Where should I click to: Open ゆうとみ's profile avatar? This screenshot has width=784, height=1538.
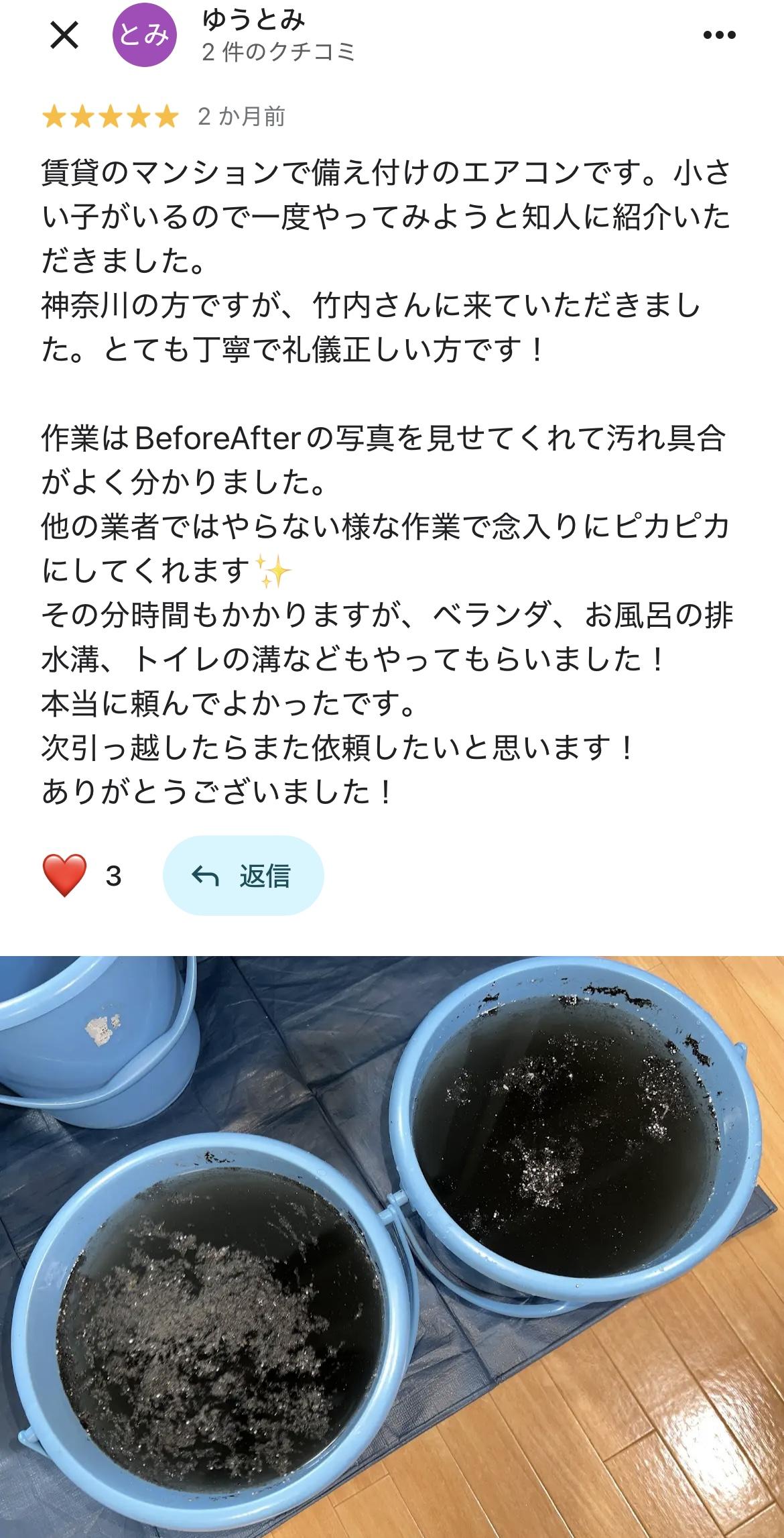pos(145,35)
